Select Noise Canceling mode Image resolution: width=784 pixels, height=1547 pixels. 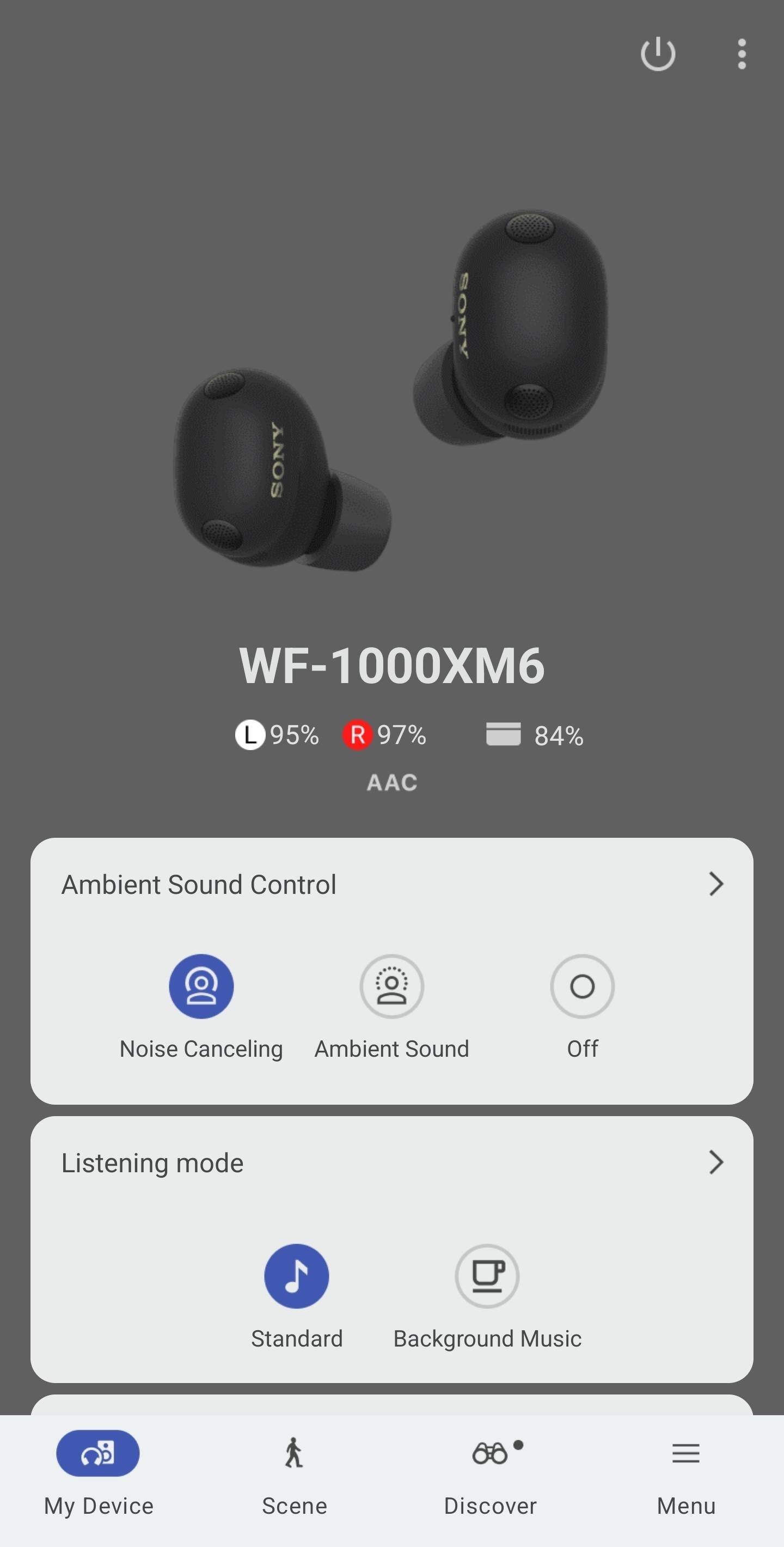pos(201,986)
